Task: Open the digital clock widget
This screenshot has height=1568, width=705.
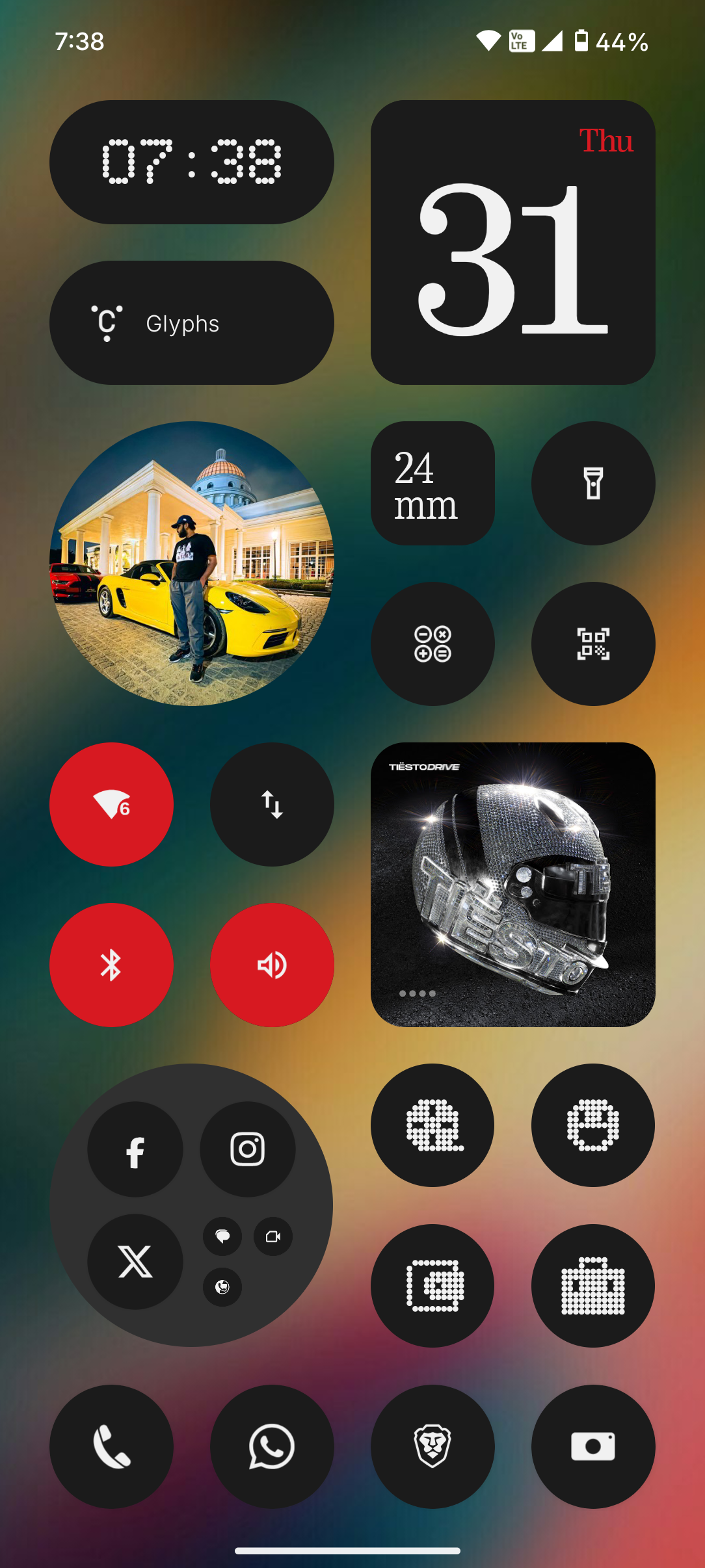Action: point(191,162)
